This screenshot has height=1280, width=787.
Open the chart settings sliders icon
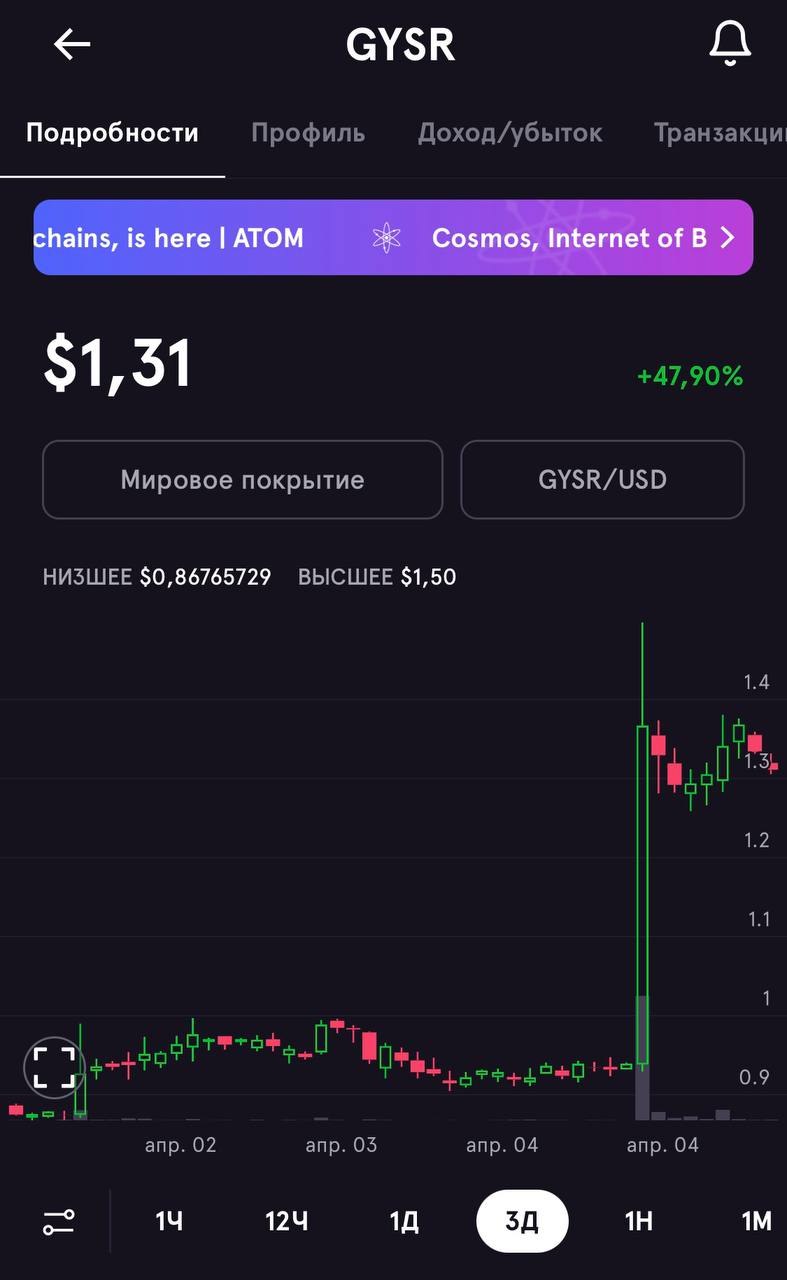click(x=58, y=1221)
